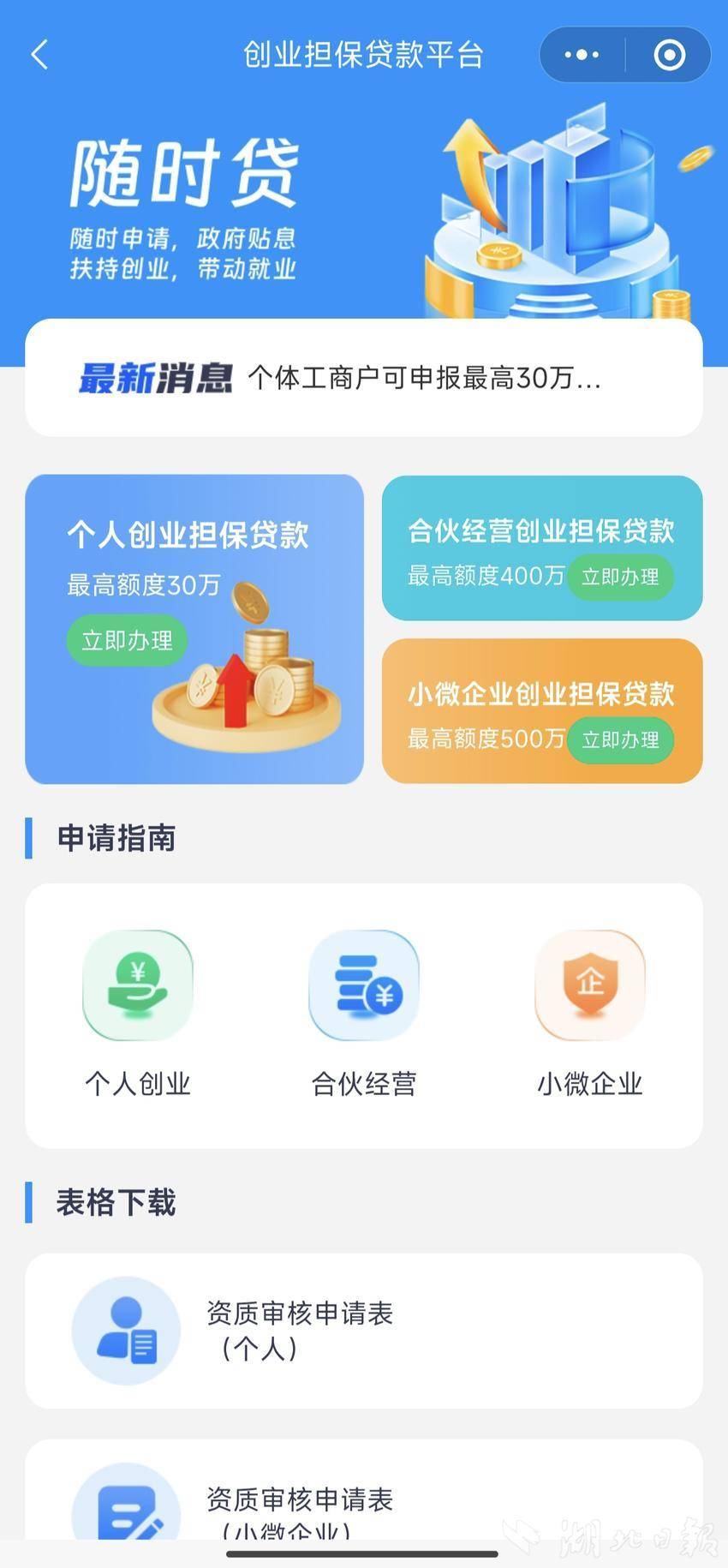Select 立即办理 on 小微企业创业担保贷款
Screen dimensions: 728x1568
(620, 739)
